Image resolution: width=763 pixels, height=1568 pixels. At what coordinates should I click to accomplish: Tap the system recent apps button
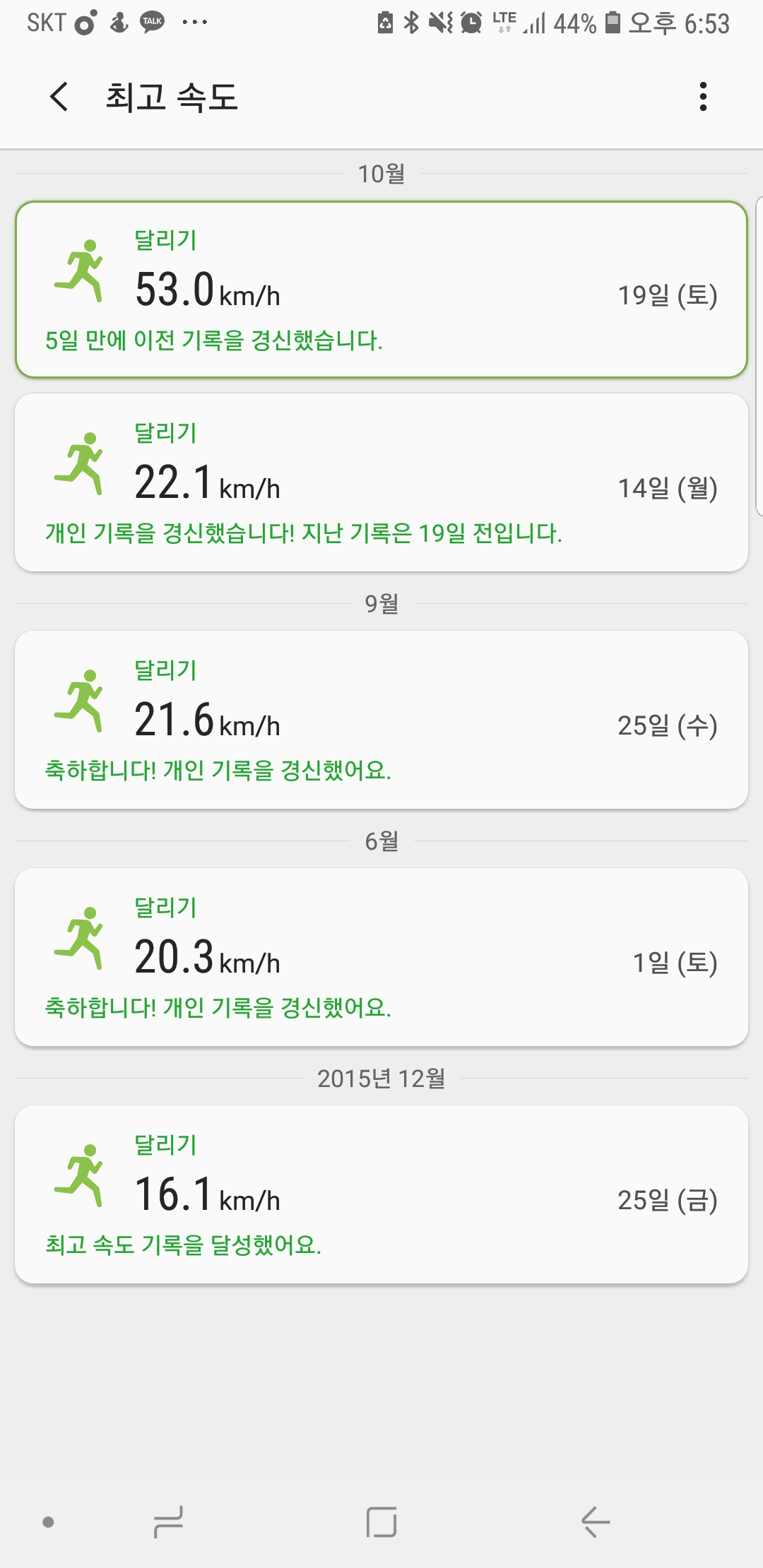168,1521
